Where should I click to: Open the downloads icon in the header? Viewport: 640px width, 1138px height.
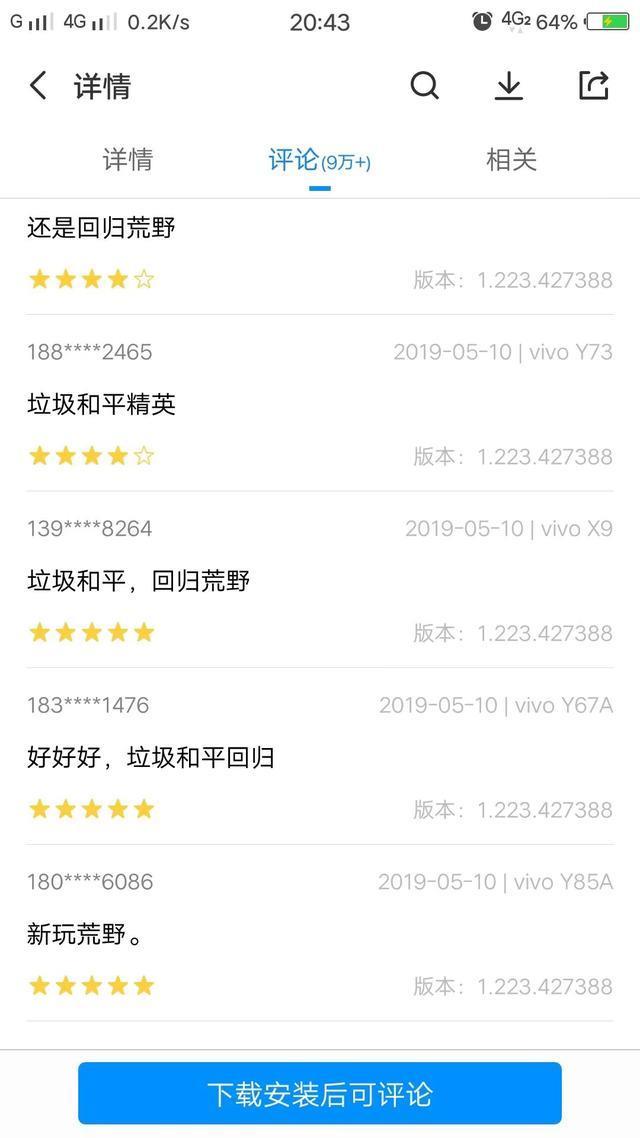pos(509,86)
